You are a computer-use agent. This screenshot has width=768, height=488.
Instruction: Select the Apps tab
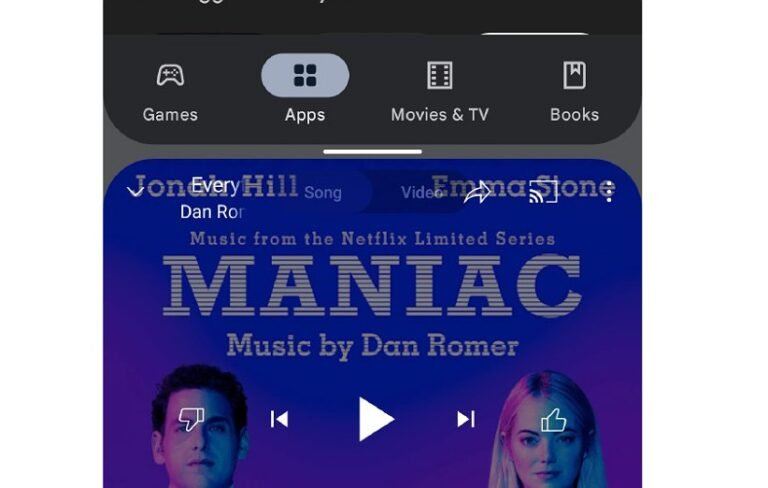coord(305,90)
